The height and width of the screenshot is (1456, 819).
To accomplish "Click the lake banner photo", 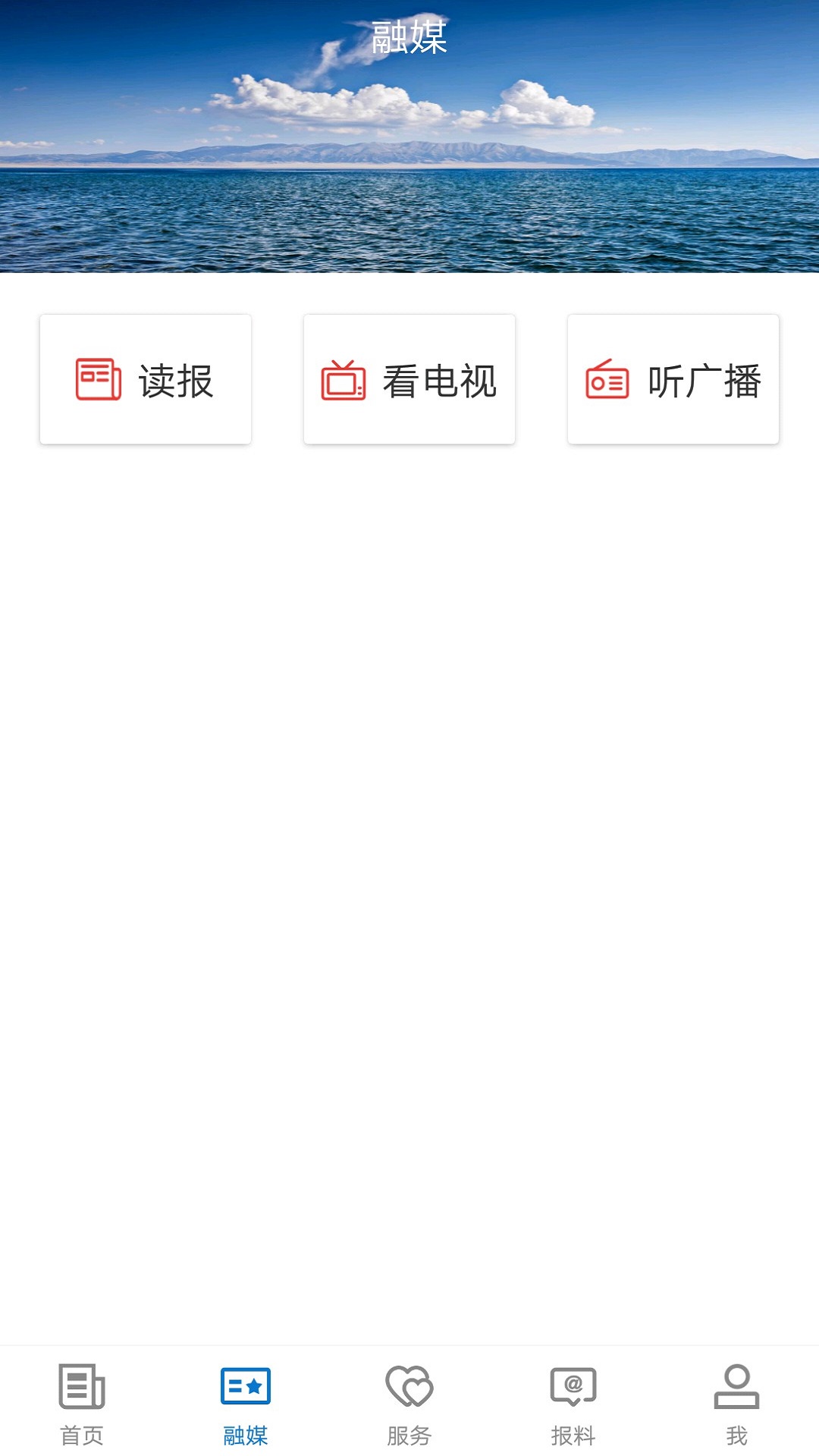I will pos(409,174).
